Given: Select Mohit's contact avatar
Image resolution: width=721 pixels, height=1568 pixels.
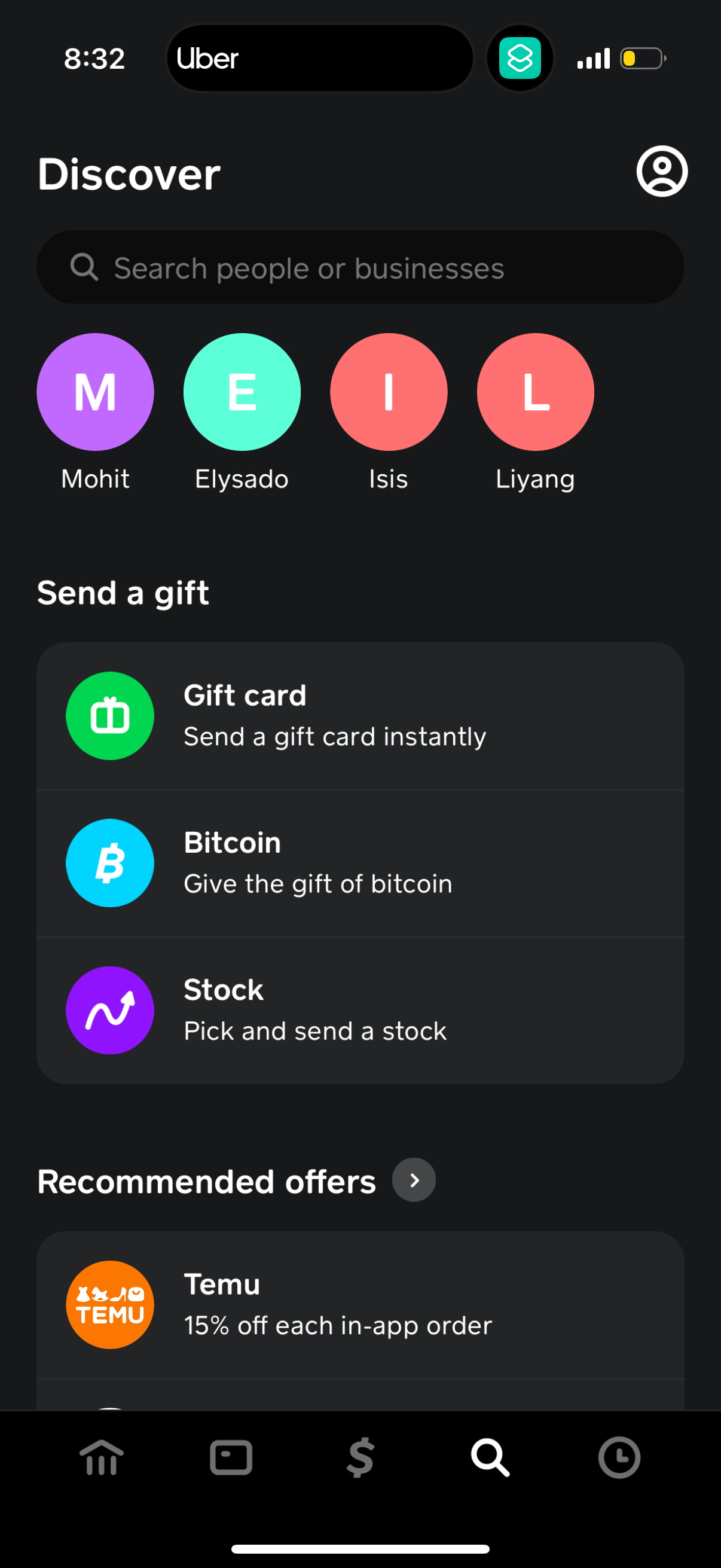Looking at the screenshot, I should coord(95,392).
